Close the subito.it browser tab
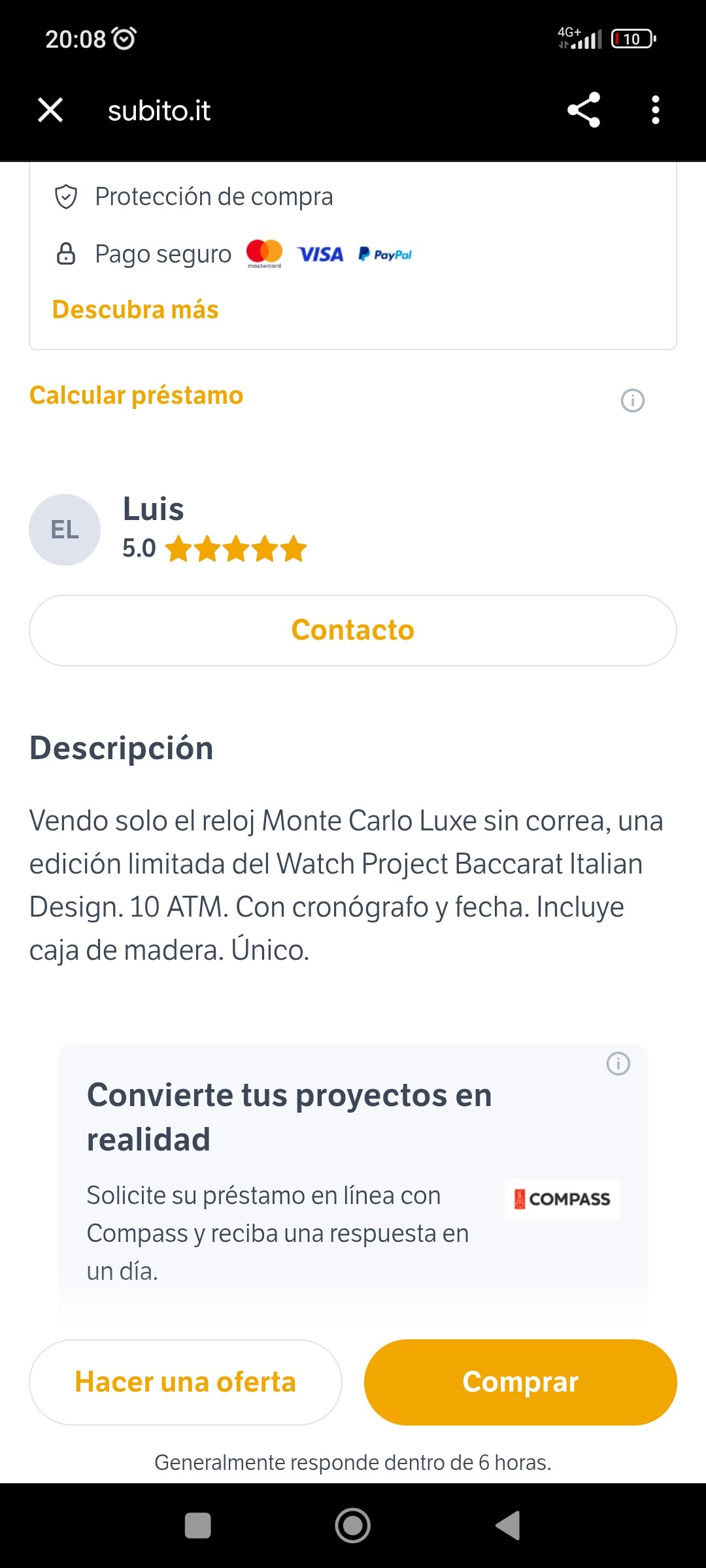 tap(50, 110)
